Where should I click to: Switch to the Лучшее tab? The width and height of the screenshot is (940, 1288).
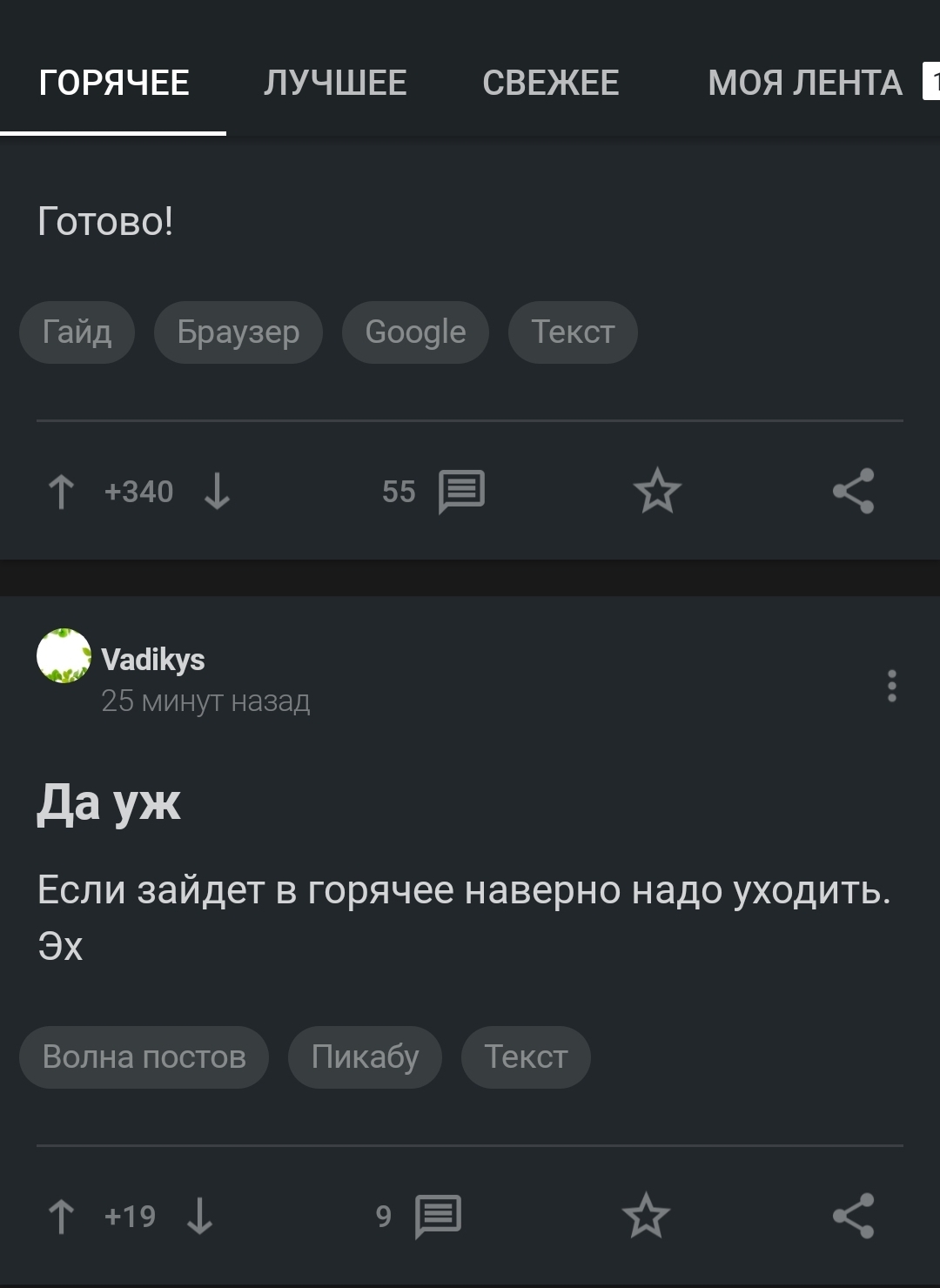[335, 84]
